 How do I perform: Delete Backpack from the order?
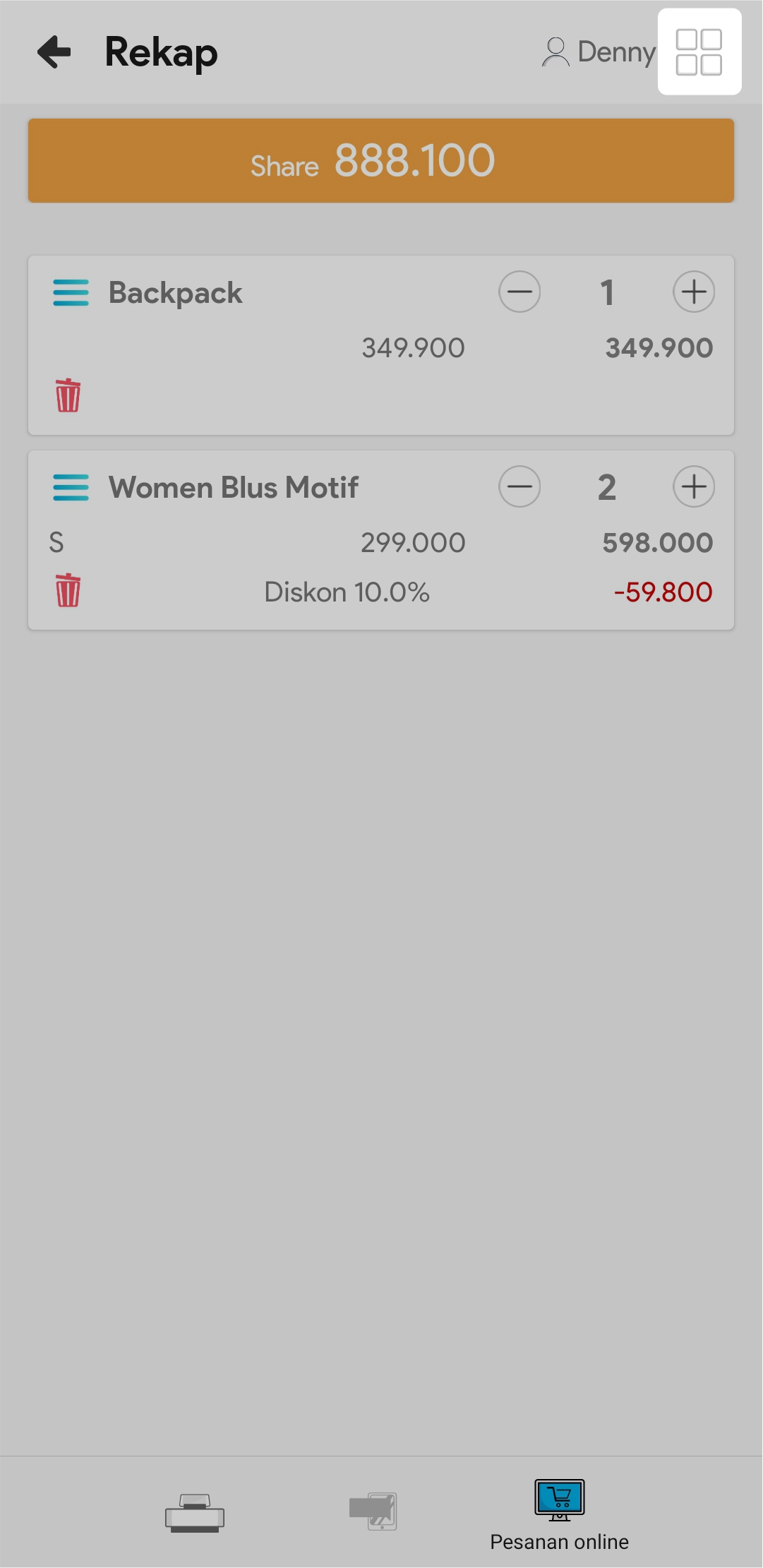click(x=68, y=395)
